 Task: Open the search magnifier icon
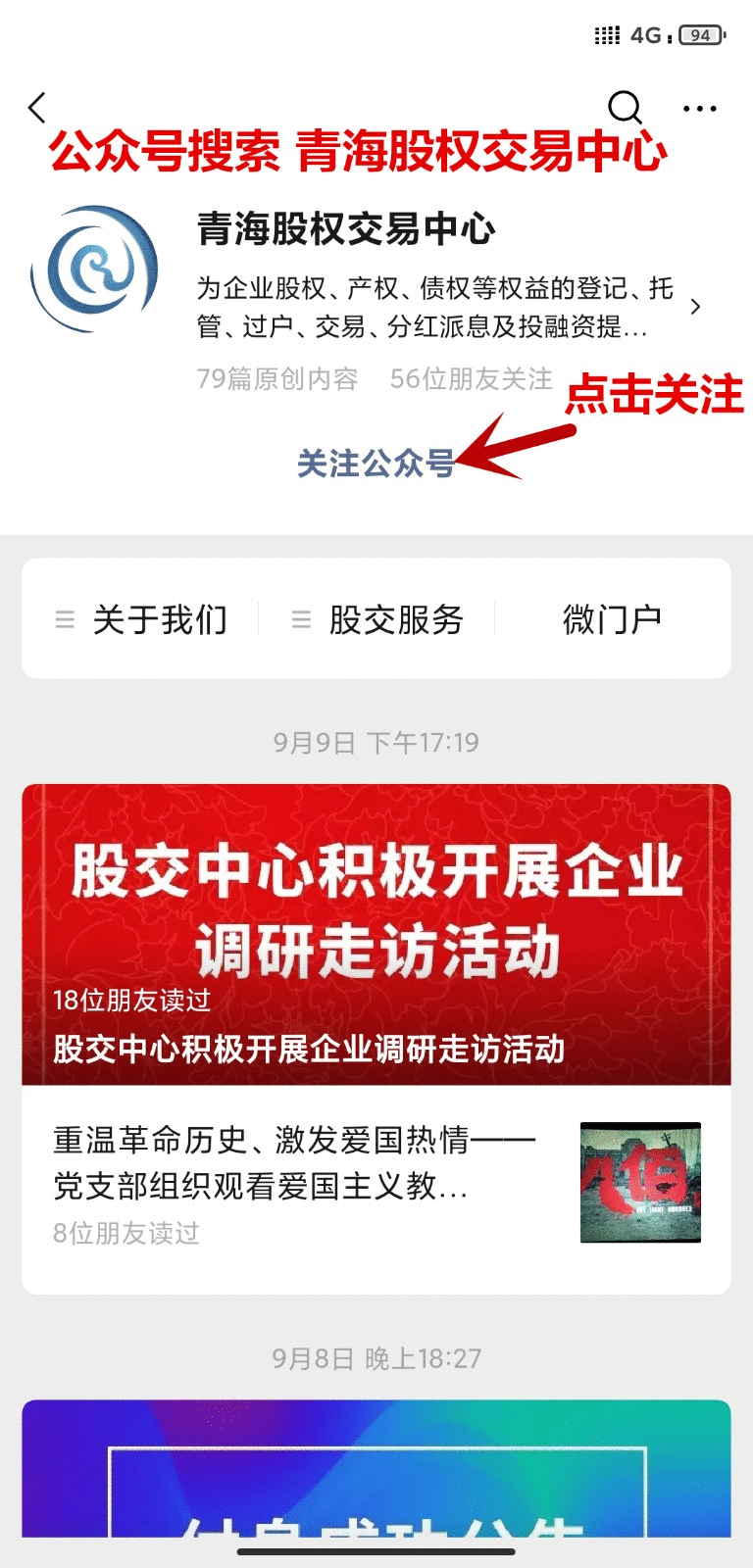(x=625, y=107)
